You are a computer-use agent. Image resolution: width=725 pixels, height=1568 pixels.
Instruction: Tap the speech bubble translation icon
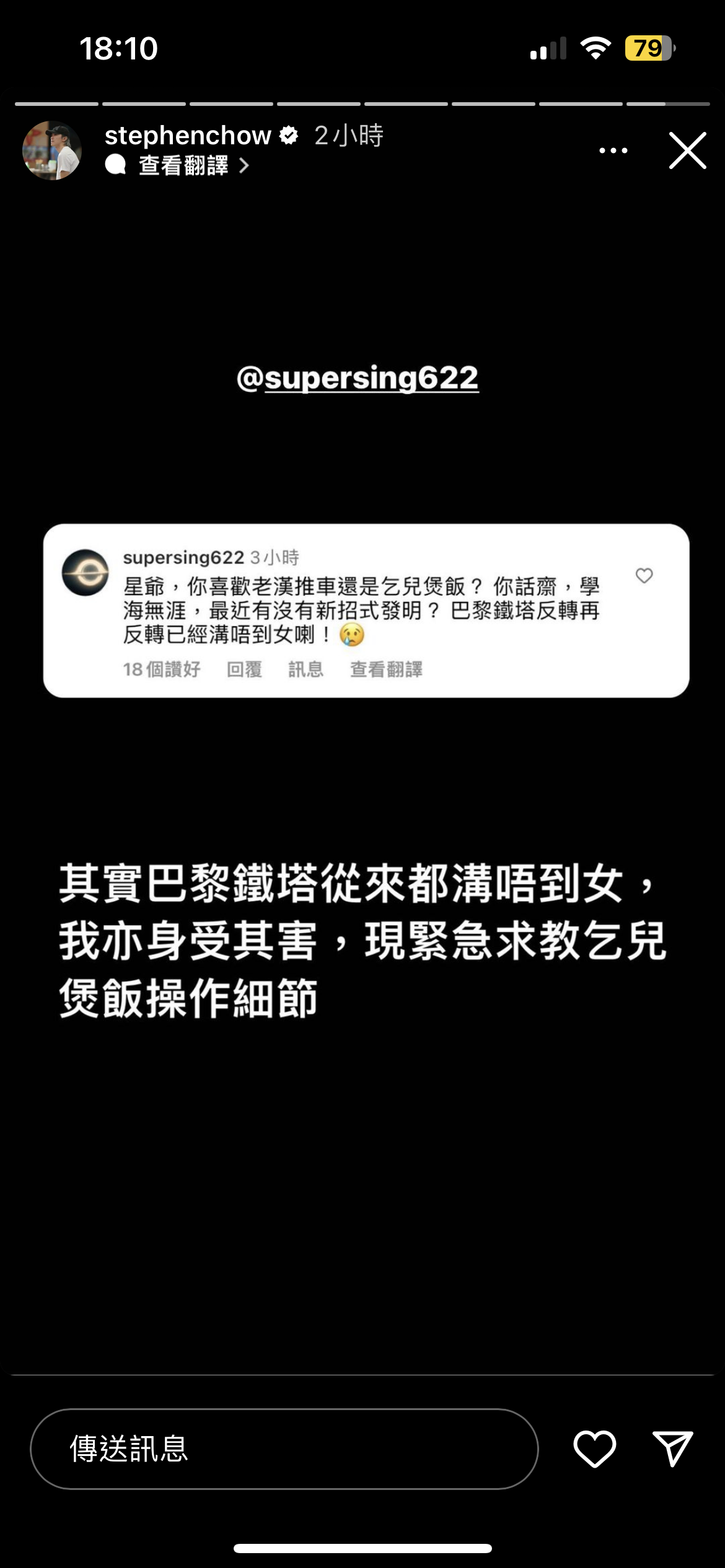click(114, 164)
